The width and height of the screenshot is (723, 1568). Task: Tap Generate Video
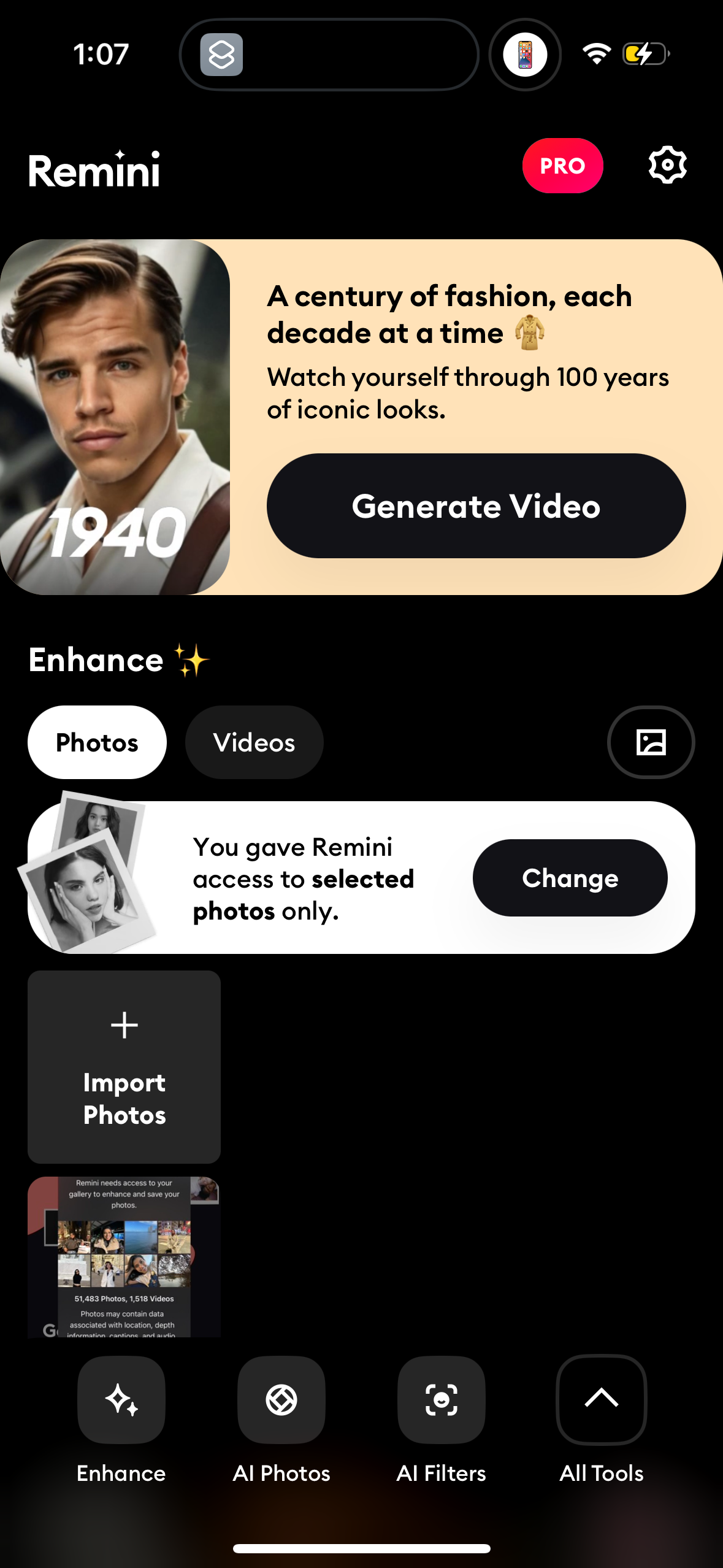tap(475, 505)
